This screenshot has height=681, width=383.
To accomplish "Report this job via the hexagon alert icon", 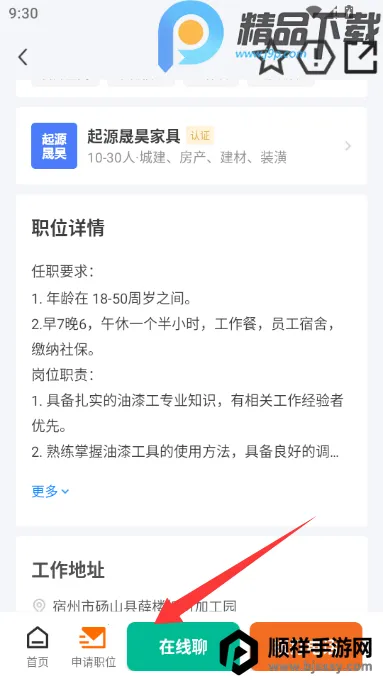I will 317,57.
